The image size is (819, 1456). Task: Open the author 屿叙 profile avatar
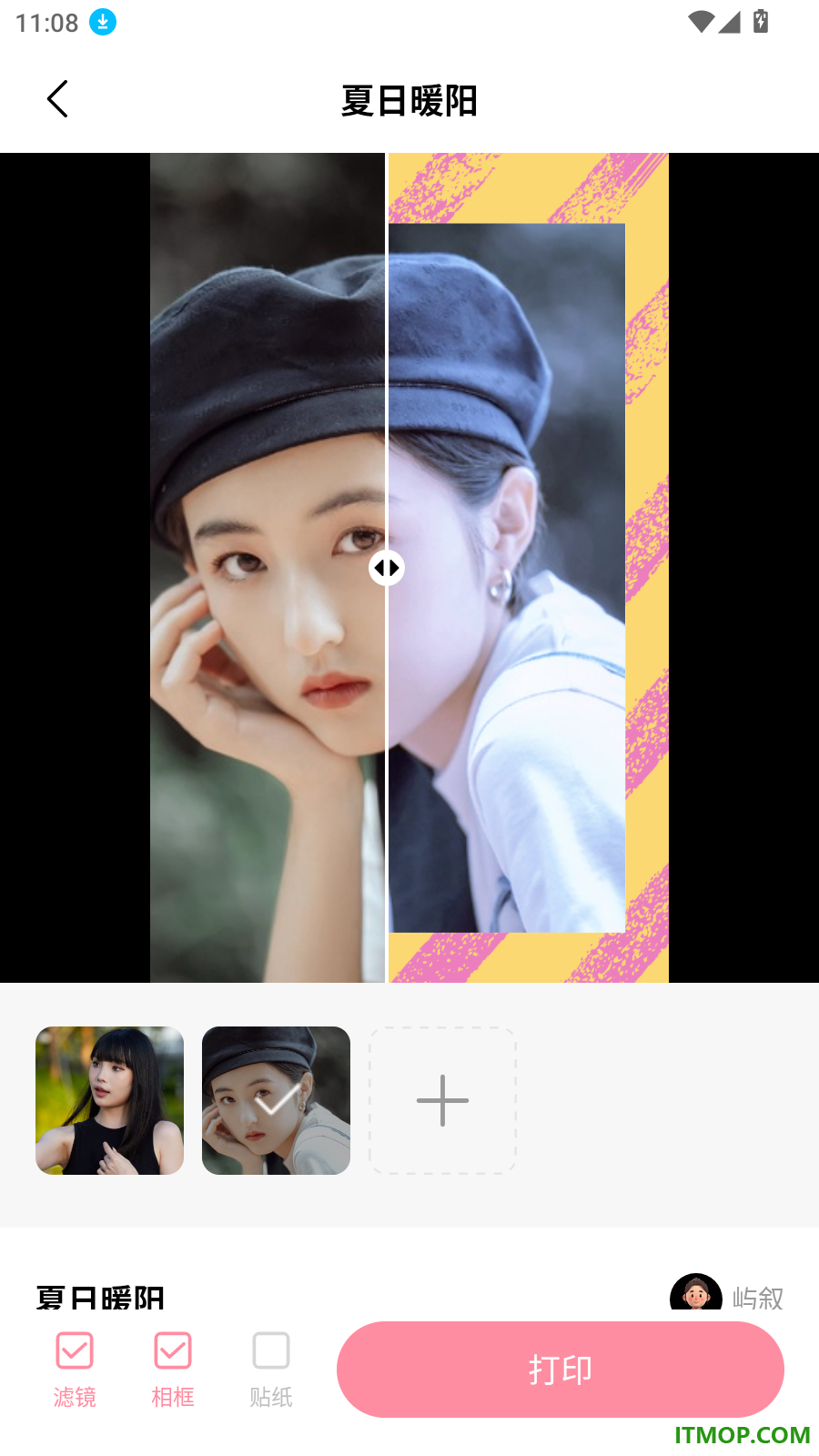696,1292
